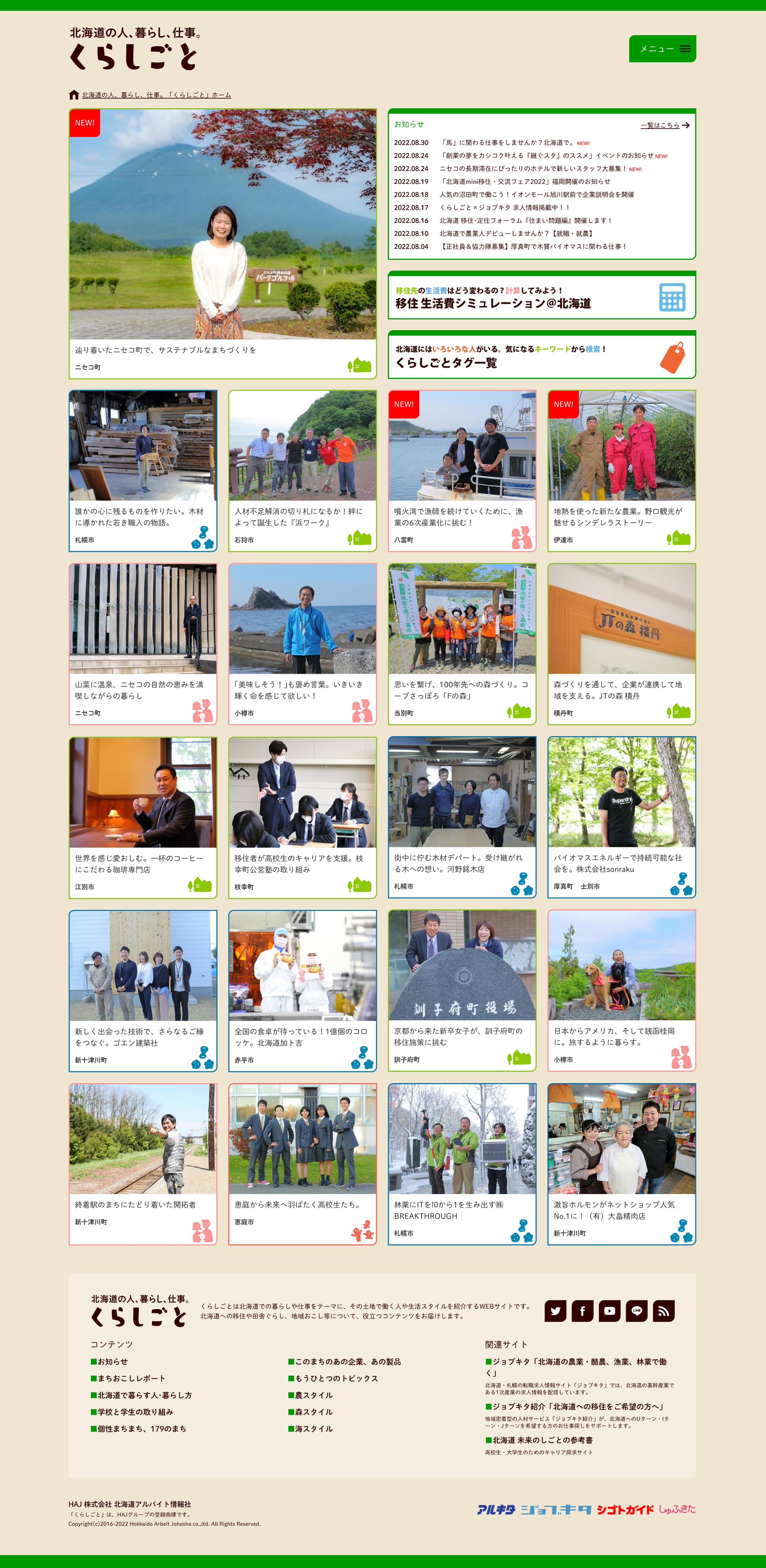The width and height of the screenshot is (766, 1568).
Task: Open the 札幌市 woodworker story card
Action: 143,470
